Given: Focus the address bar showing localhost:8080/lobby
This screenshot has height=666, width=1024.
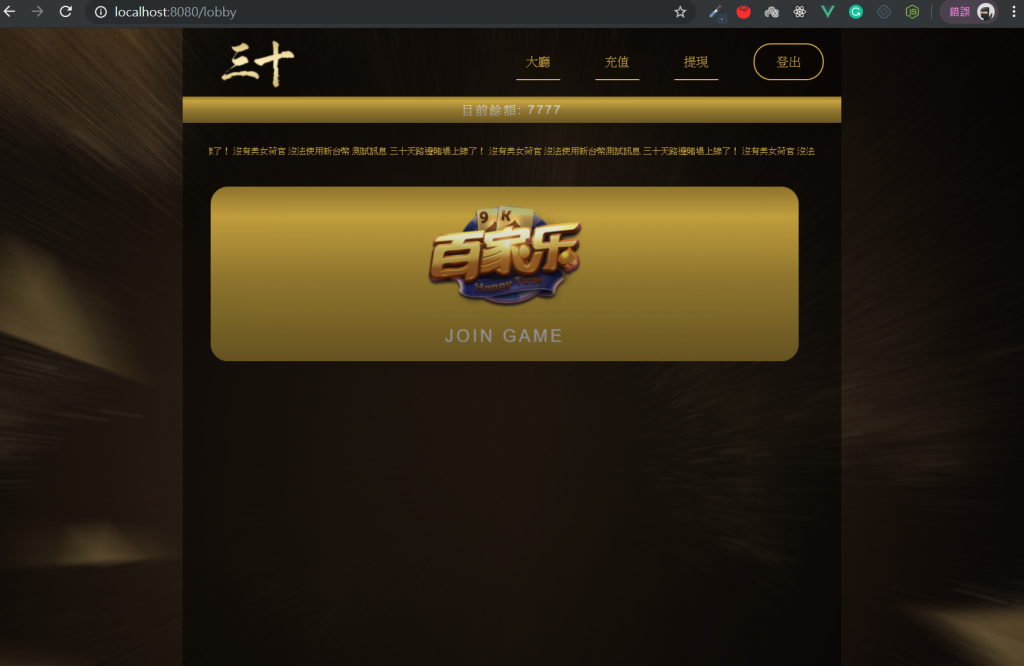Looking at the screenshot, I should (x=380, y=12).
